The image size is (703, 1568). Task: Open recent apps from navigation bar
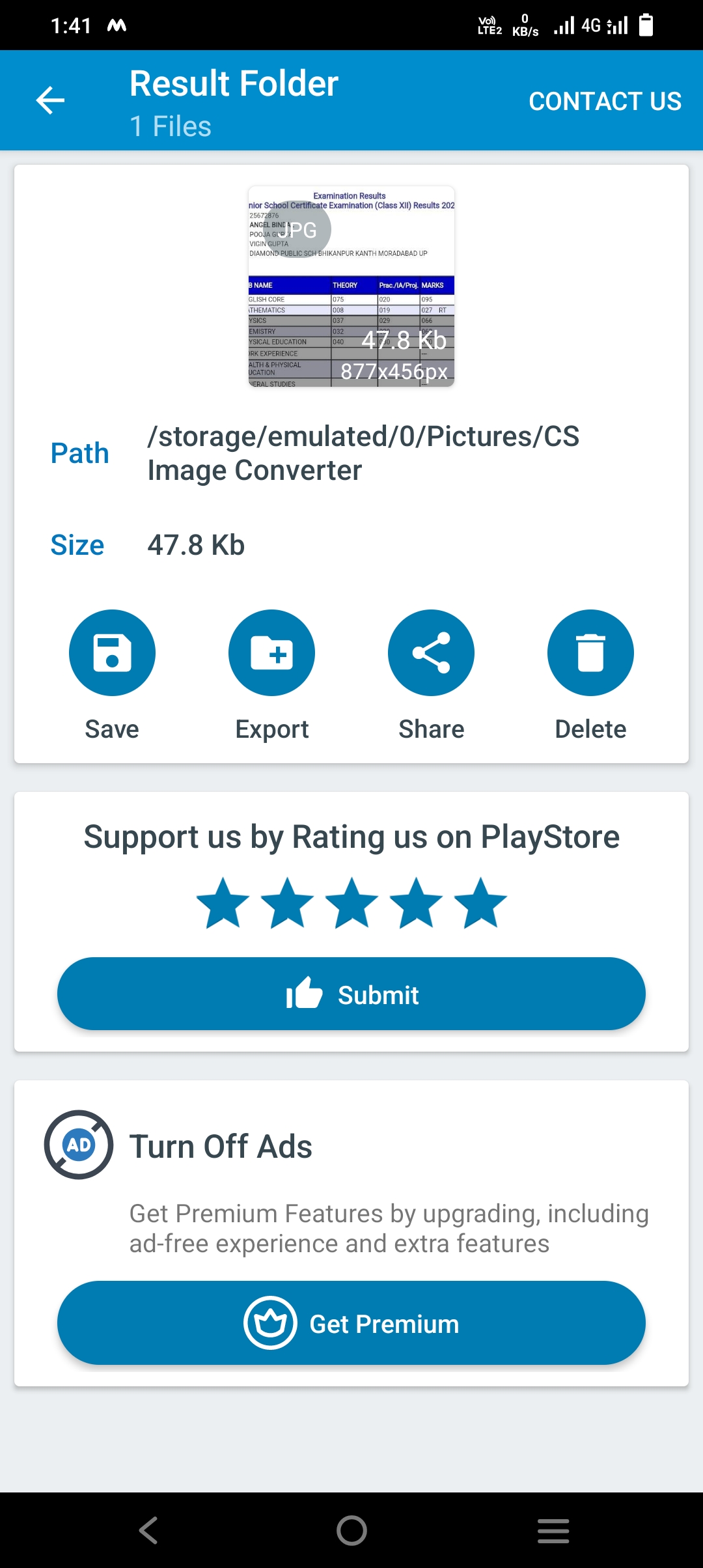click(x=553, y=1530)
